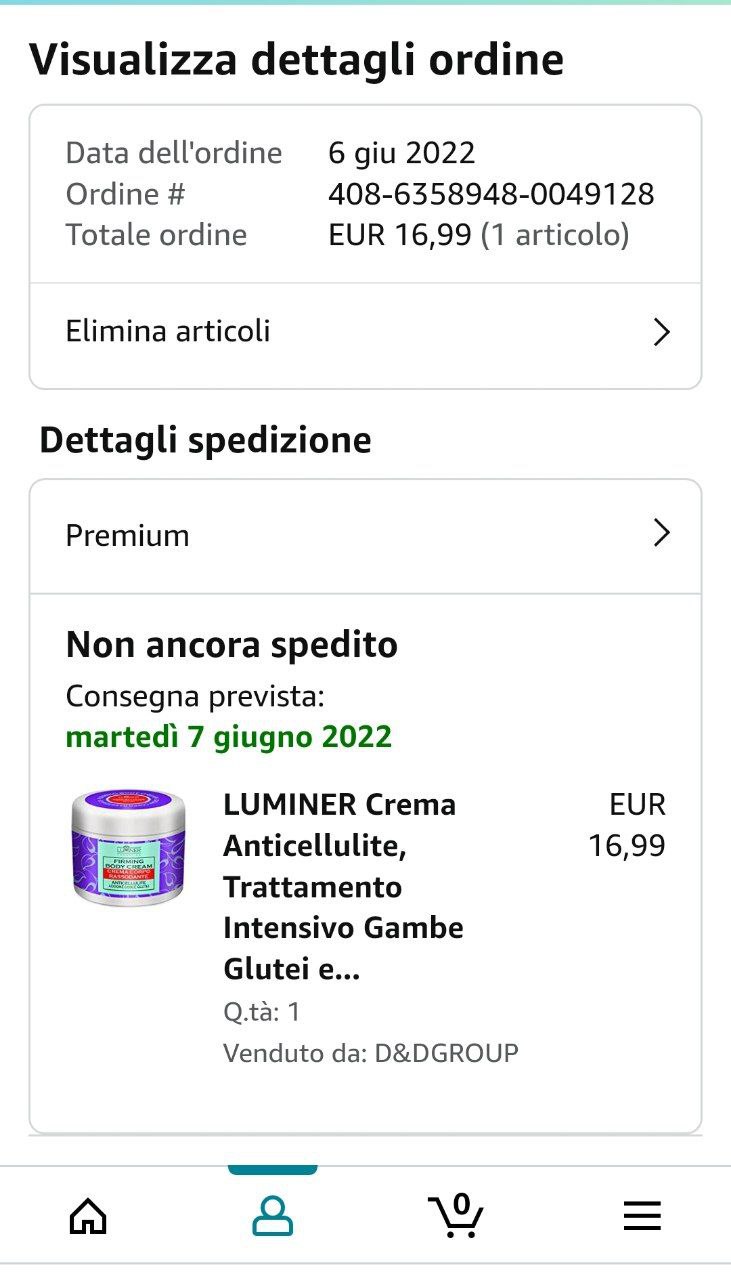
Task: Go to the Home tab
Action: (x=88, y=1216)
